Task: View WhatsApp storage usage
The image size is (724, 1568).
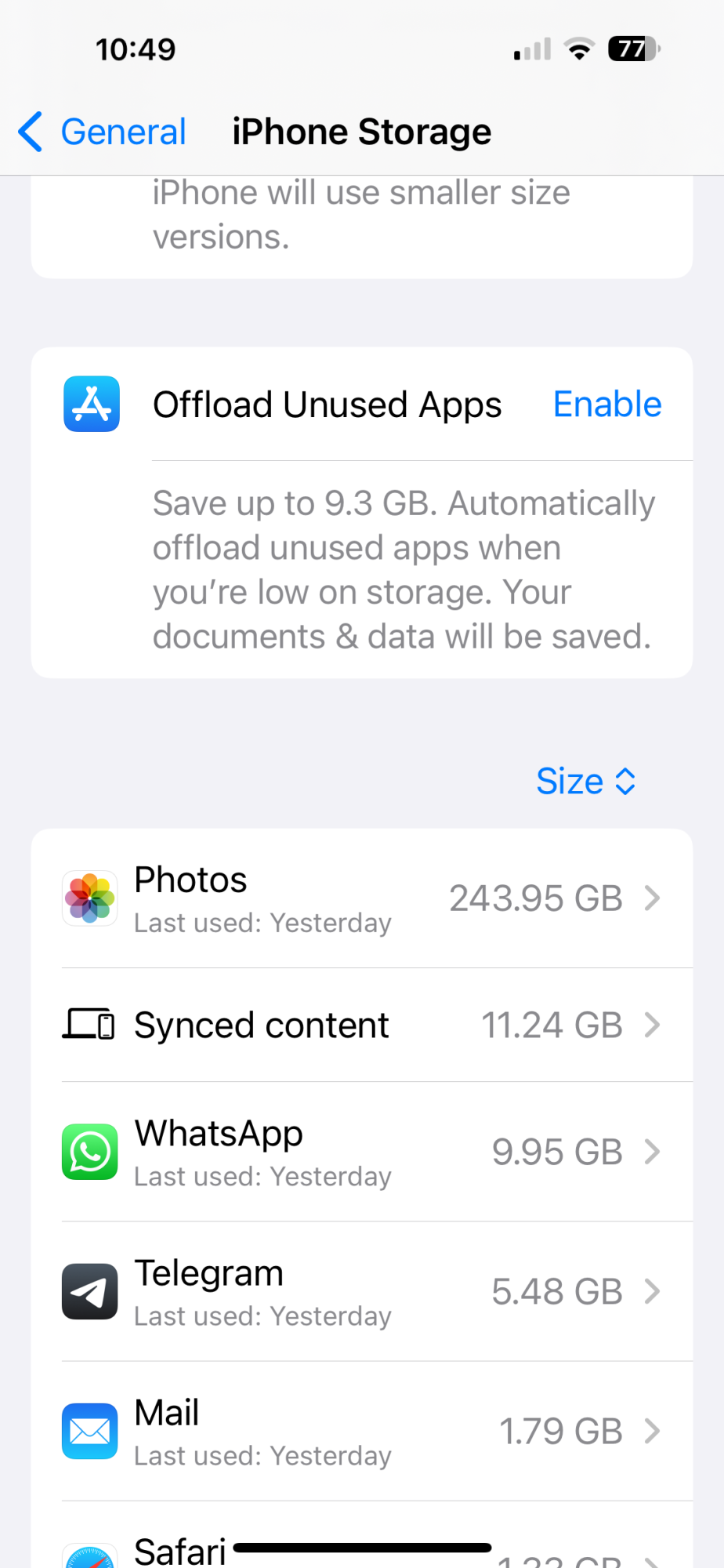Action: point(362,1152)
